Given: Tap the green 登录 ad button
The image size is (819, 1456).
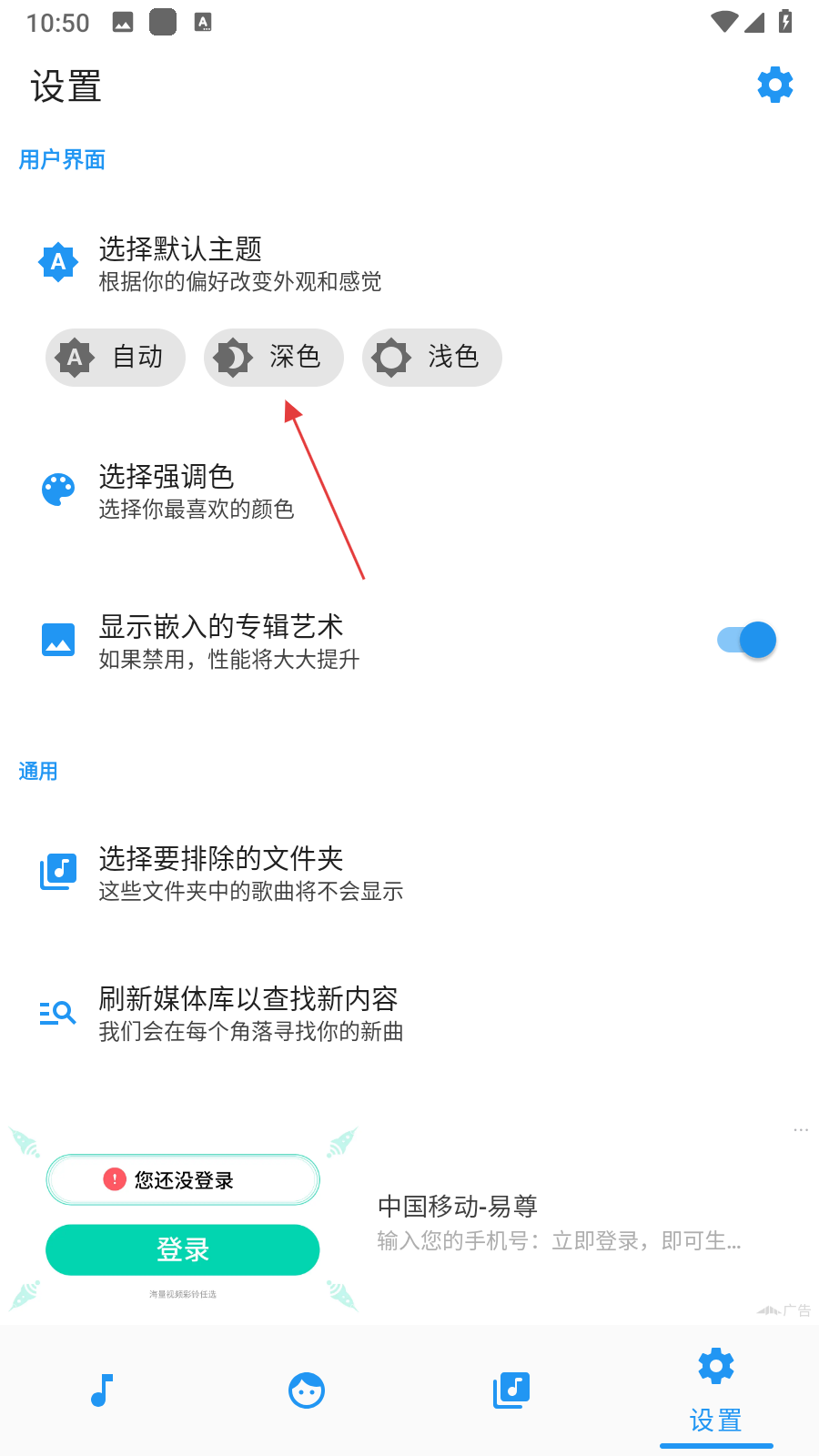Looking at the screenshot, I should [183, 1249].
